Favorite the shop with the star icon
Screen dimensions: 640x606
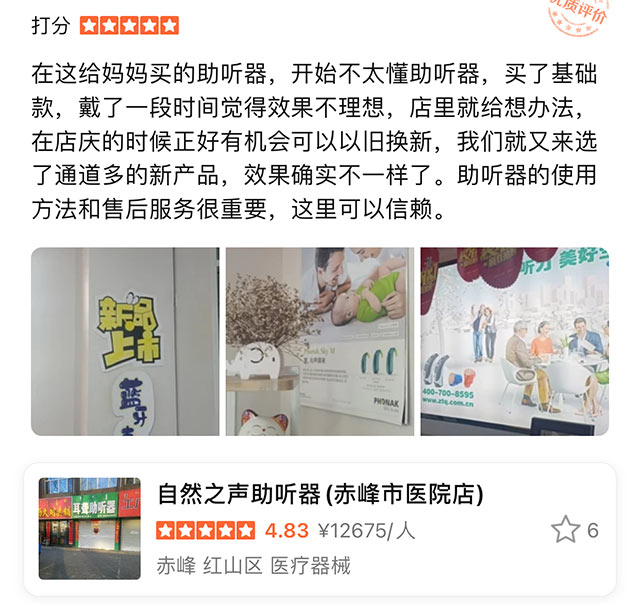click(x=566, y=530)
